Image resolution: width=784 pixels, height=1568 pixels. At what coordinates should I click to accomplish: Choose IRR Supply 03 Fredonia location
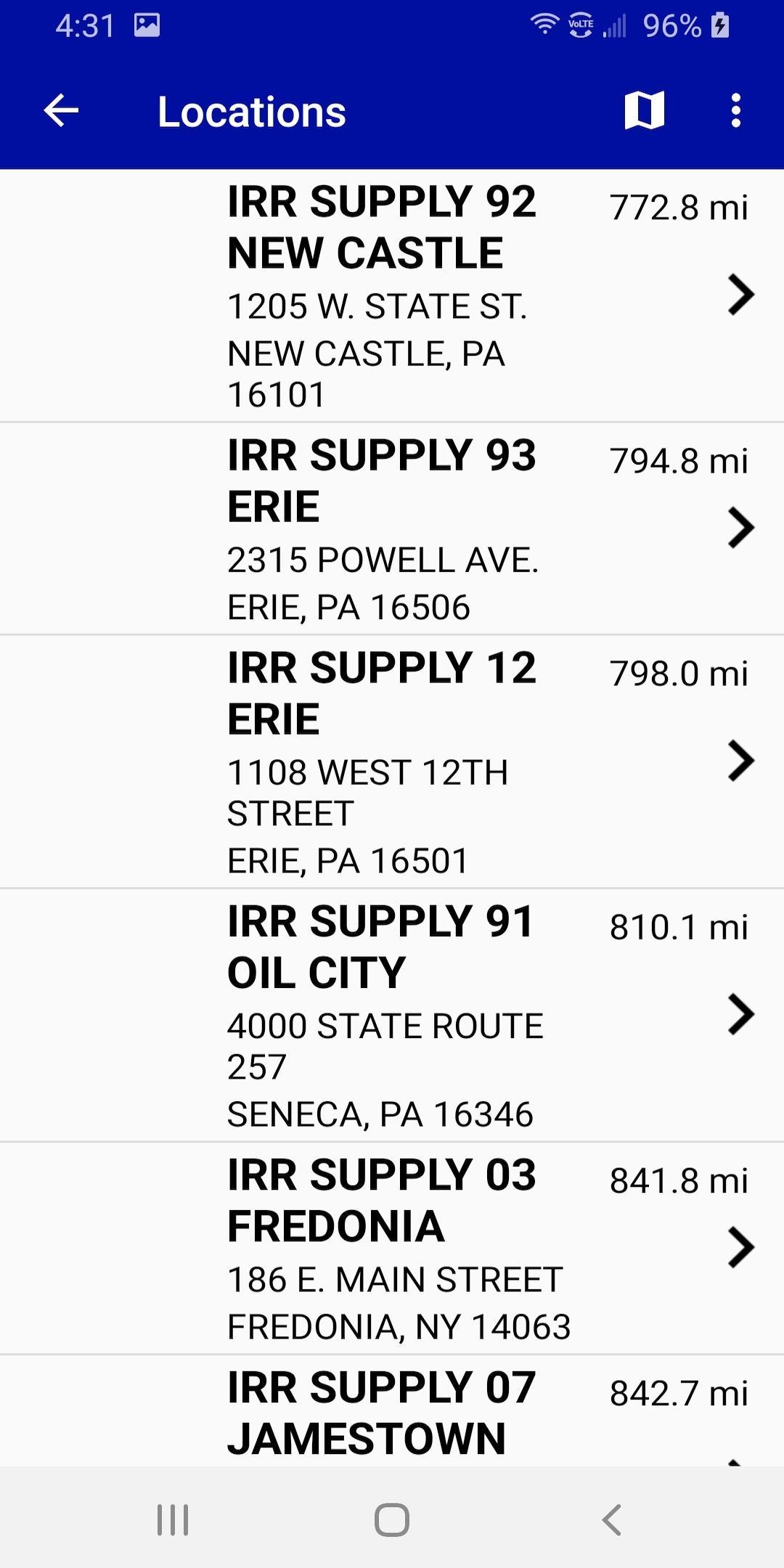pyautogui.click(x=392, y=1248)
